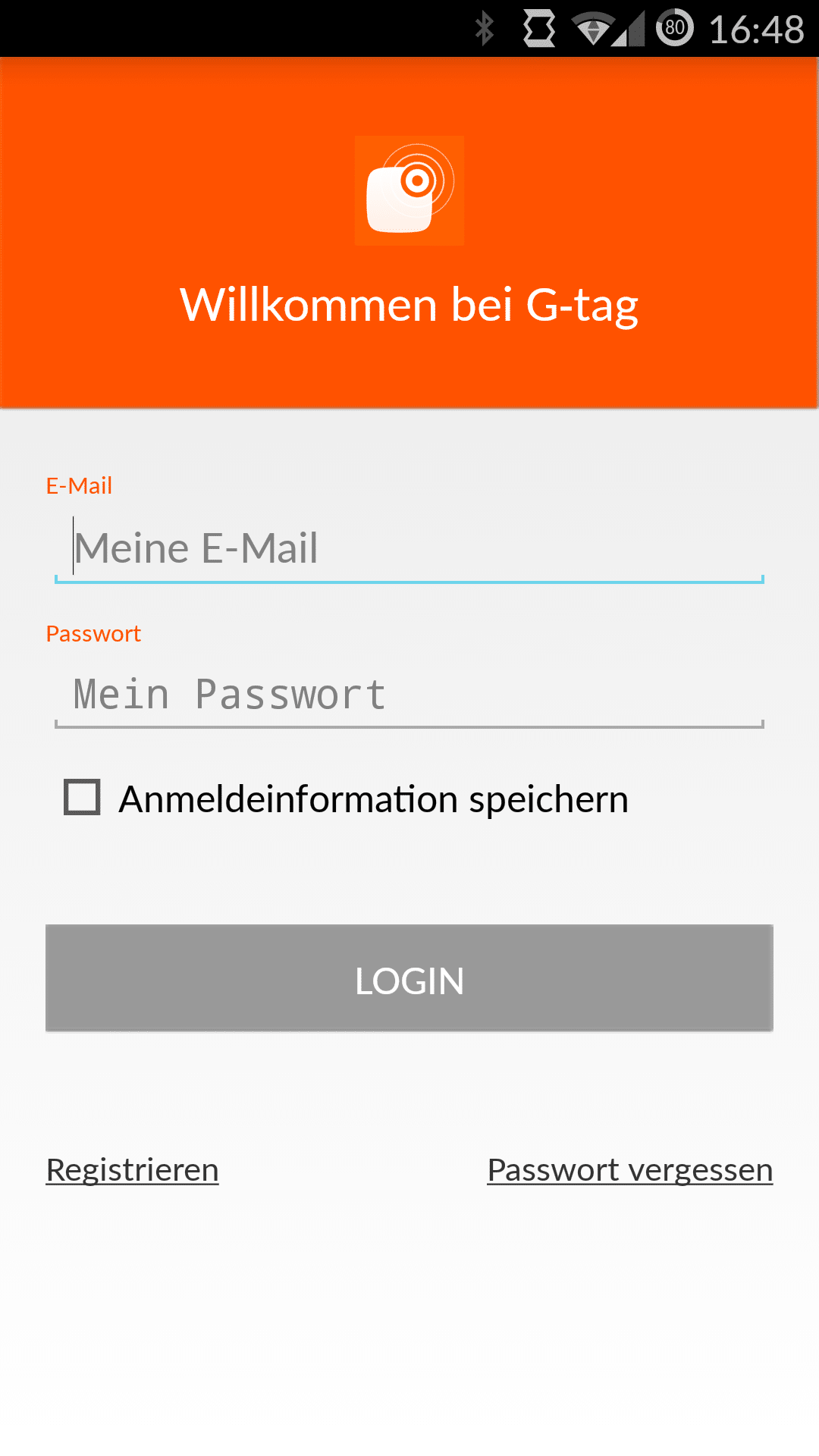Tap the LOGIN button
This screenshot has height=1456, width=819.
(409, 978)
